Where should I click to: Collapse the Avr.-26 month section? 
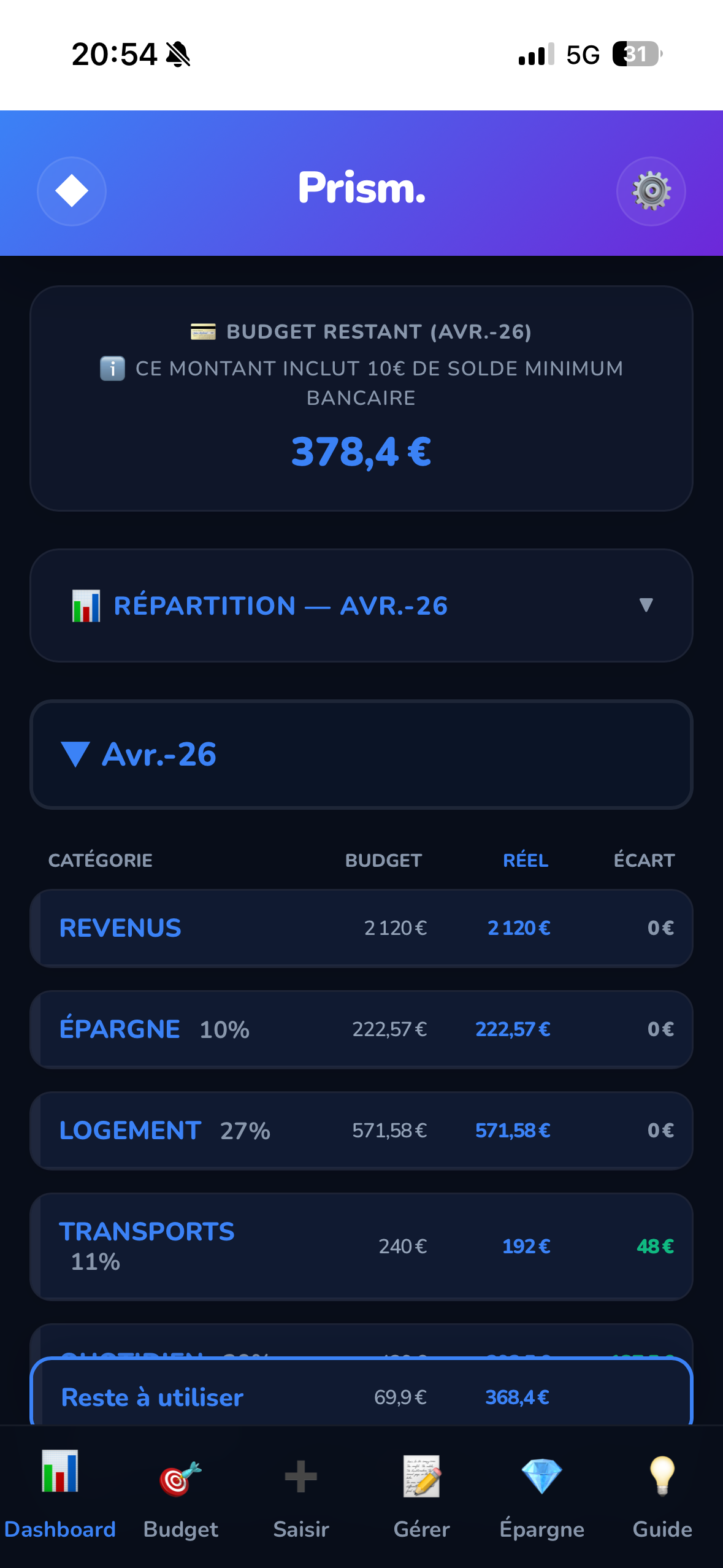[x=361, y=754]
